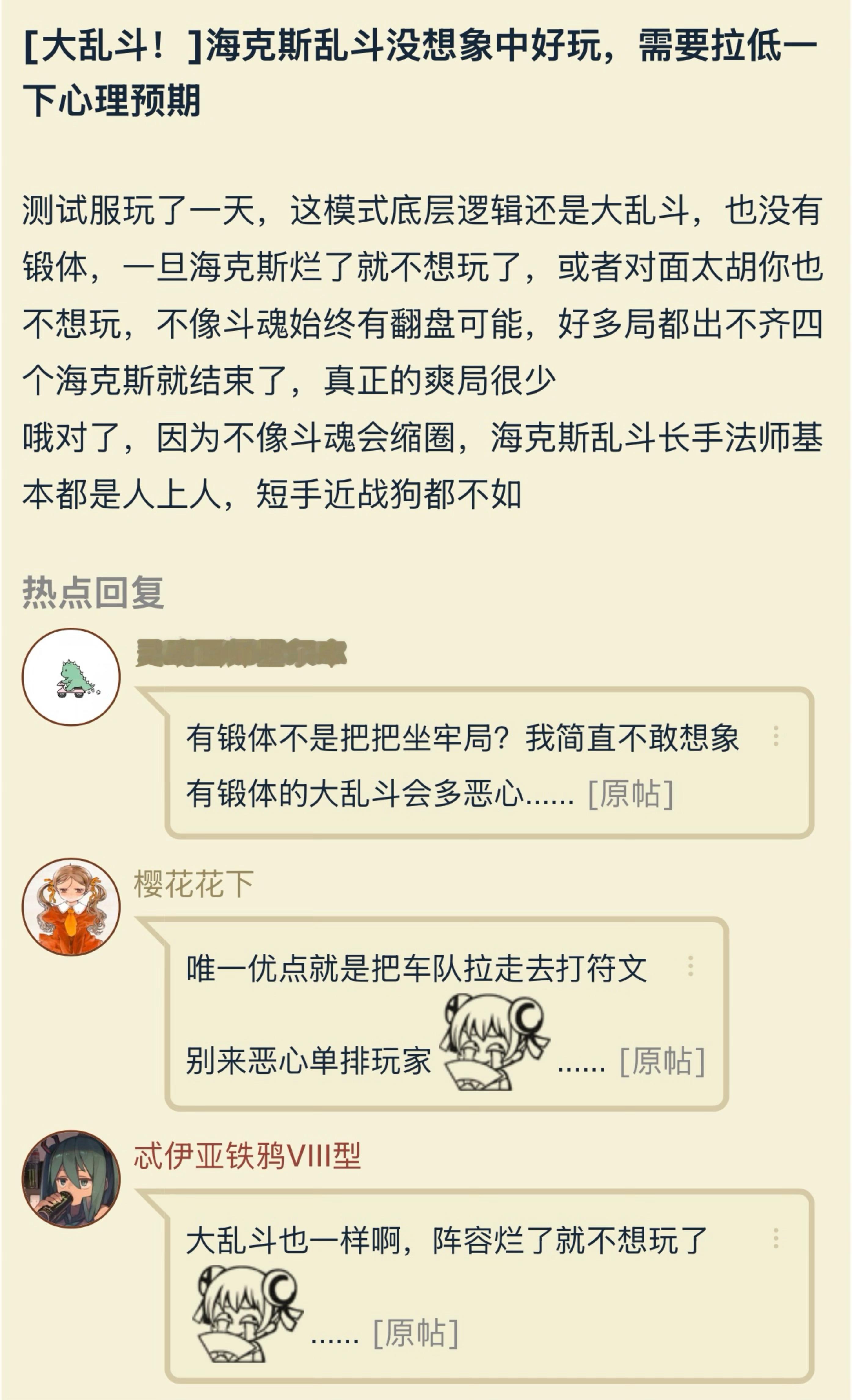Viewport: 852px width, 1400px height.
Task: Open 忒伊亚铁鸦VIII型's user profile
Action: (x=247, y=1156)
